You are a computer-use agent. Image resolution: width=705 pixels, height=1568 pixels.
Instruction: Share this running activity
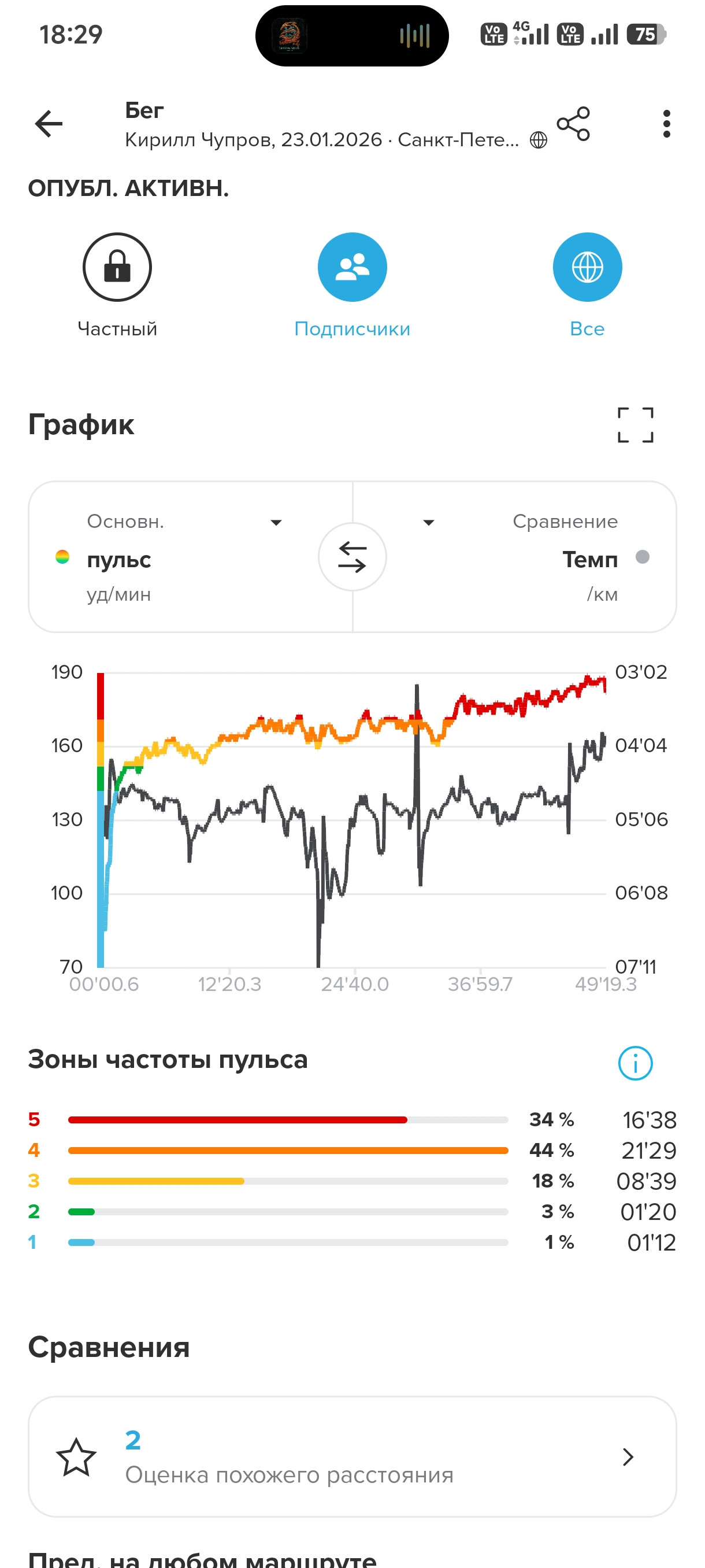(573, 124)
